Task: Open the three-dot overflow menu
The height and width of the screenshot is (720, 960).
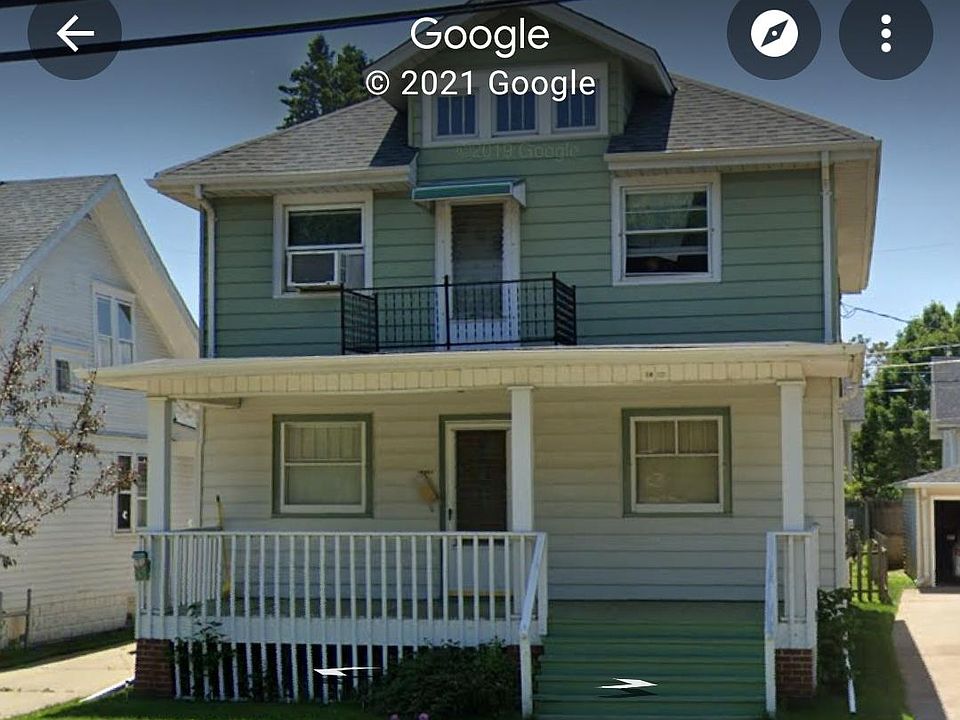Action: 885,33
